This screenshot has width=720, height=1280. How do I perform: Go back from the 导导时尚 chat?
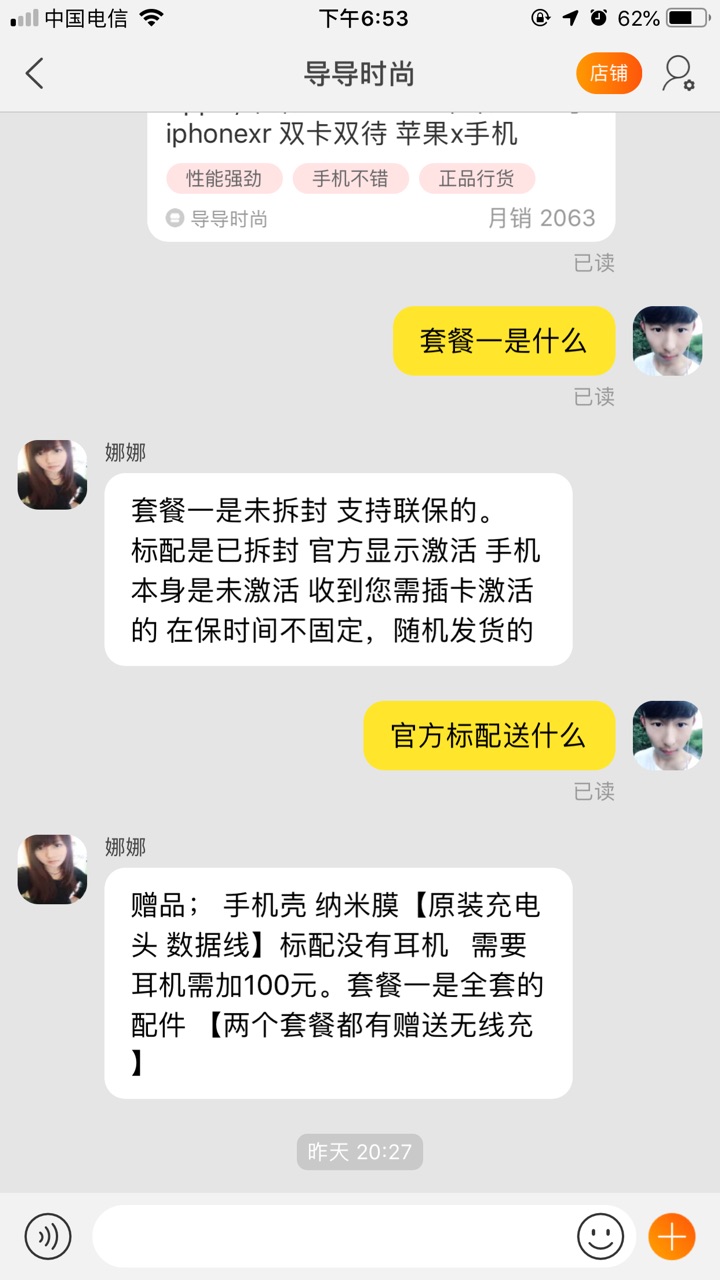point(35,74)
